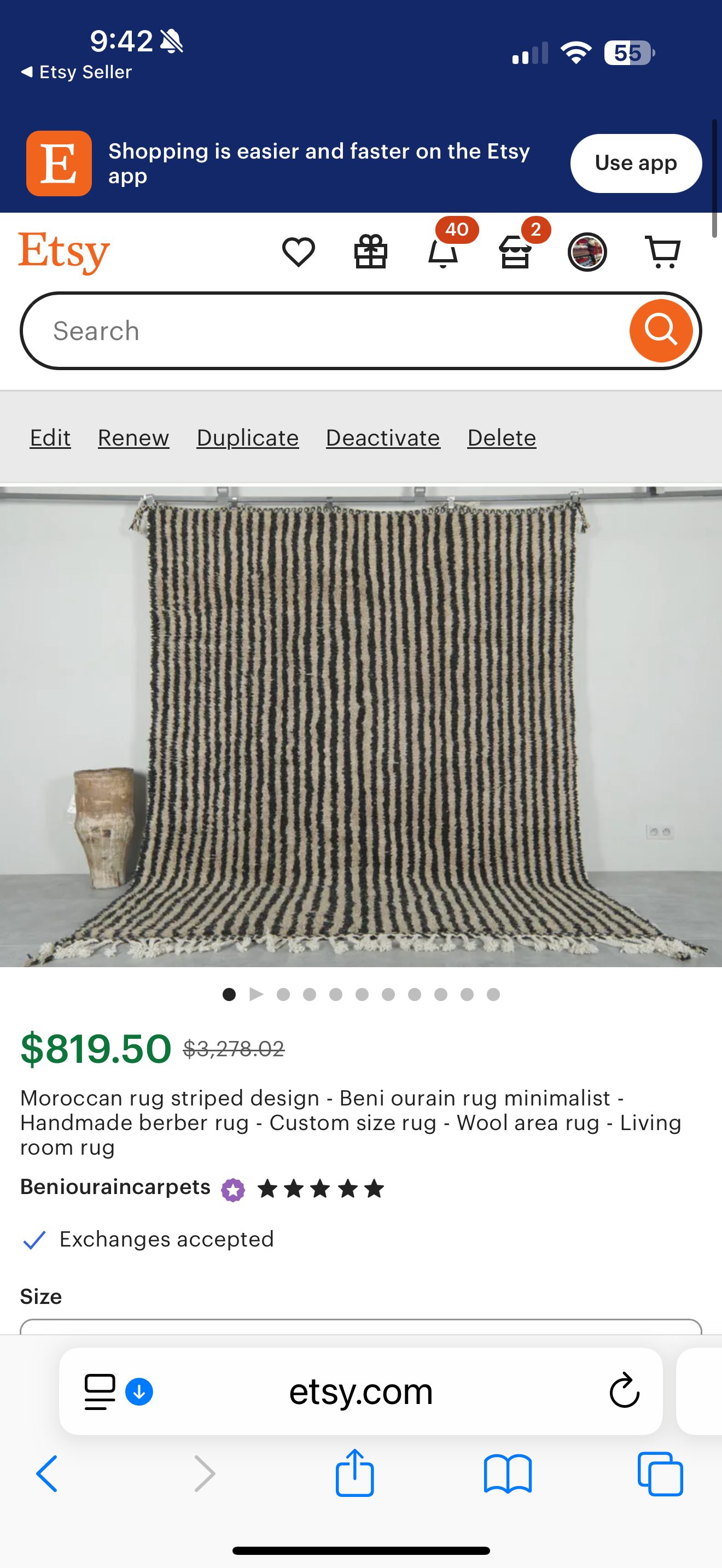The height and width of the screenshot is (1568, 722).
Task: Open the favorites heart icon
Action: [x=298, y=251]
